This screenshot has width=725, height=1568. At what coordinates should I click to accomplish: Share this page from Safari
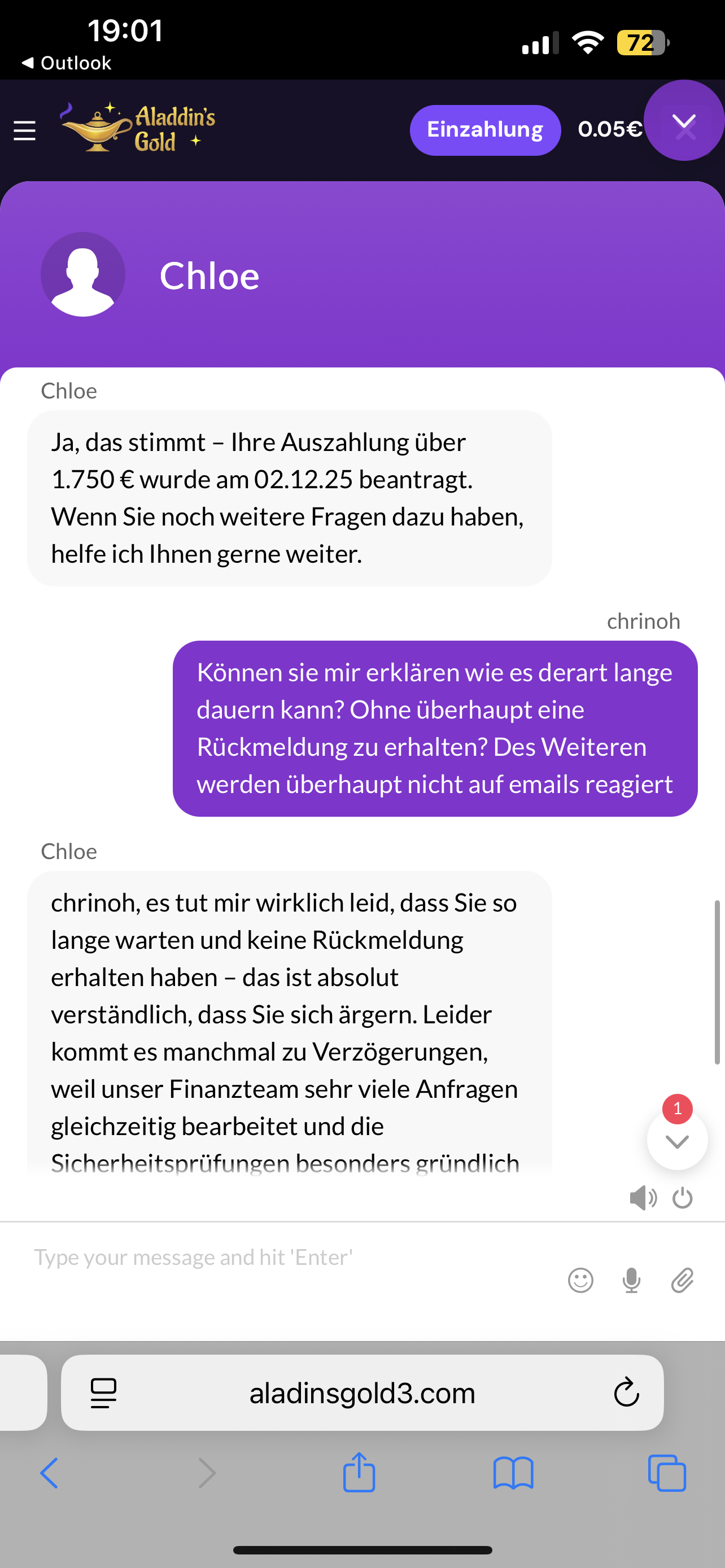click(359, 1473)
